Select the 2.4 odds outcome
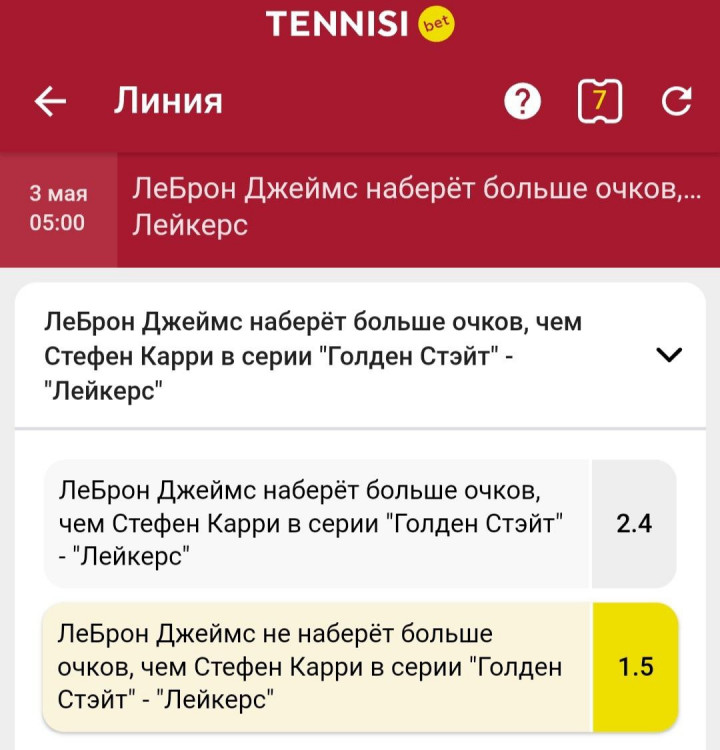Screen dimensions: 720x750 634,522
